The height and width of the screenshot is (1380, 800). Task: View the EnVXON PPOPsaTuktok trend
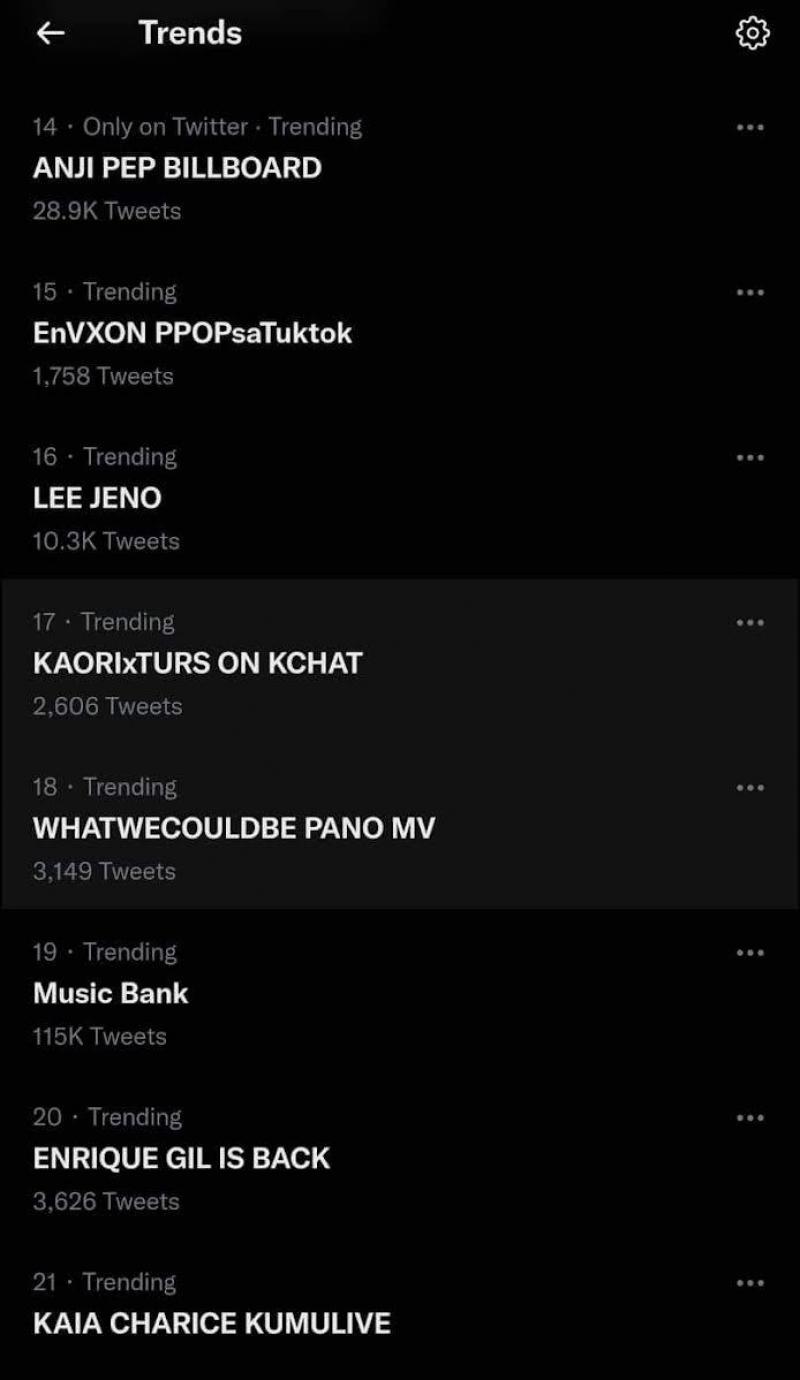pyautogui.click(x=192, y=332)
